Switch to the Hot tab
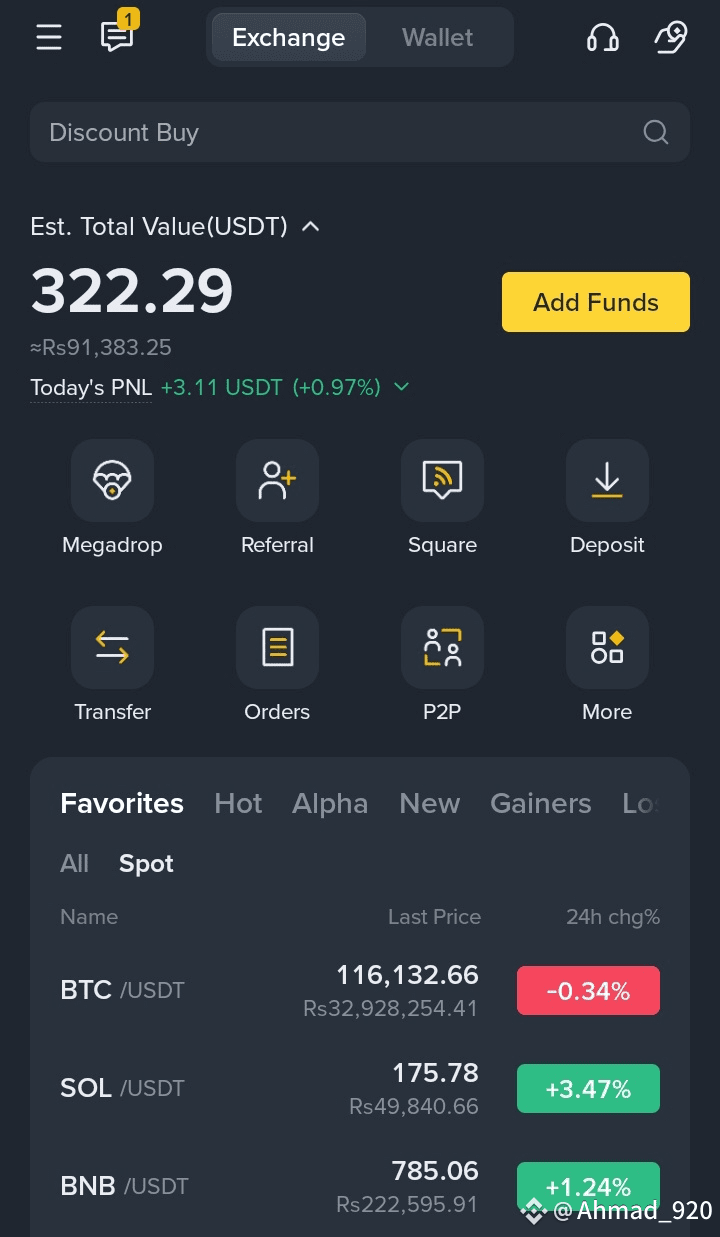This screenshot has height=1237, width=720. pos(238,804)
